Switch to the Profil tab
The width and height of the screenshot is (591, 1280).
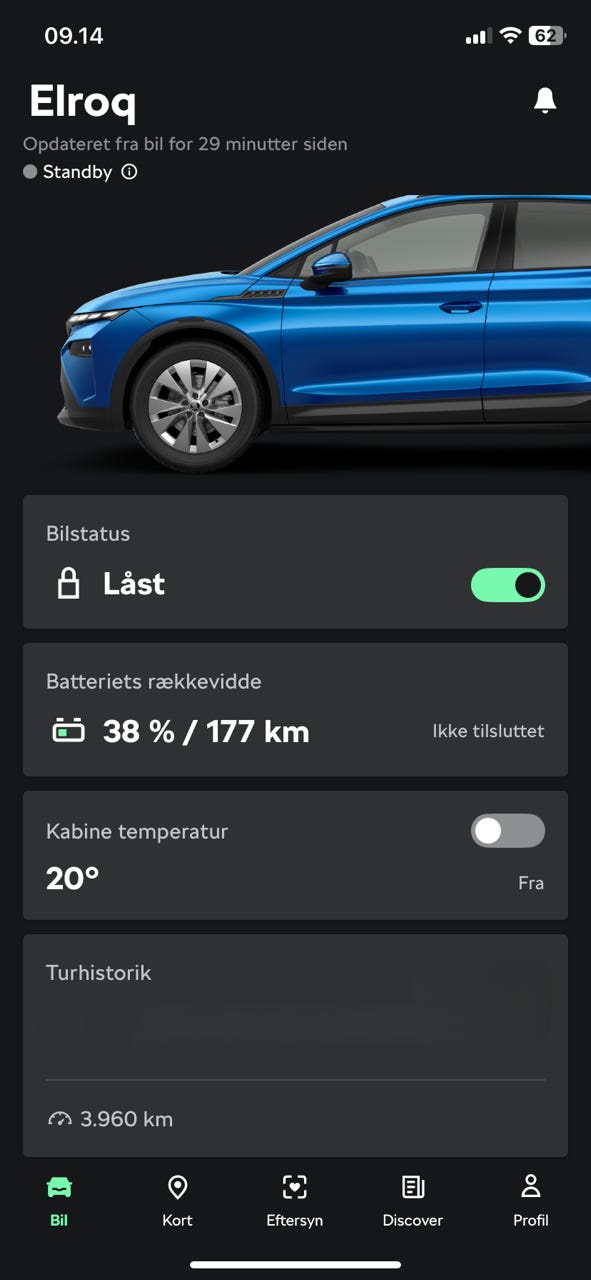531,1200
